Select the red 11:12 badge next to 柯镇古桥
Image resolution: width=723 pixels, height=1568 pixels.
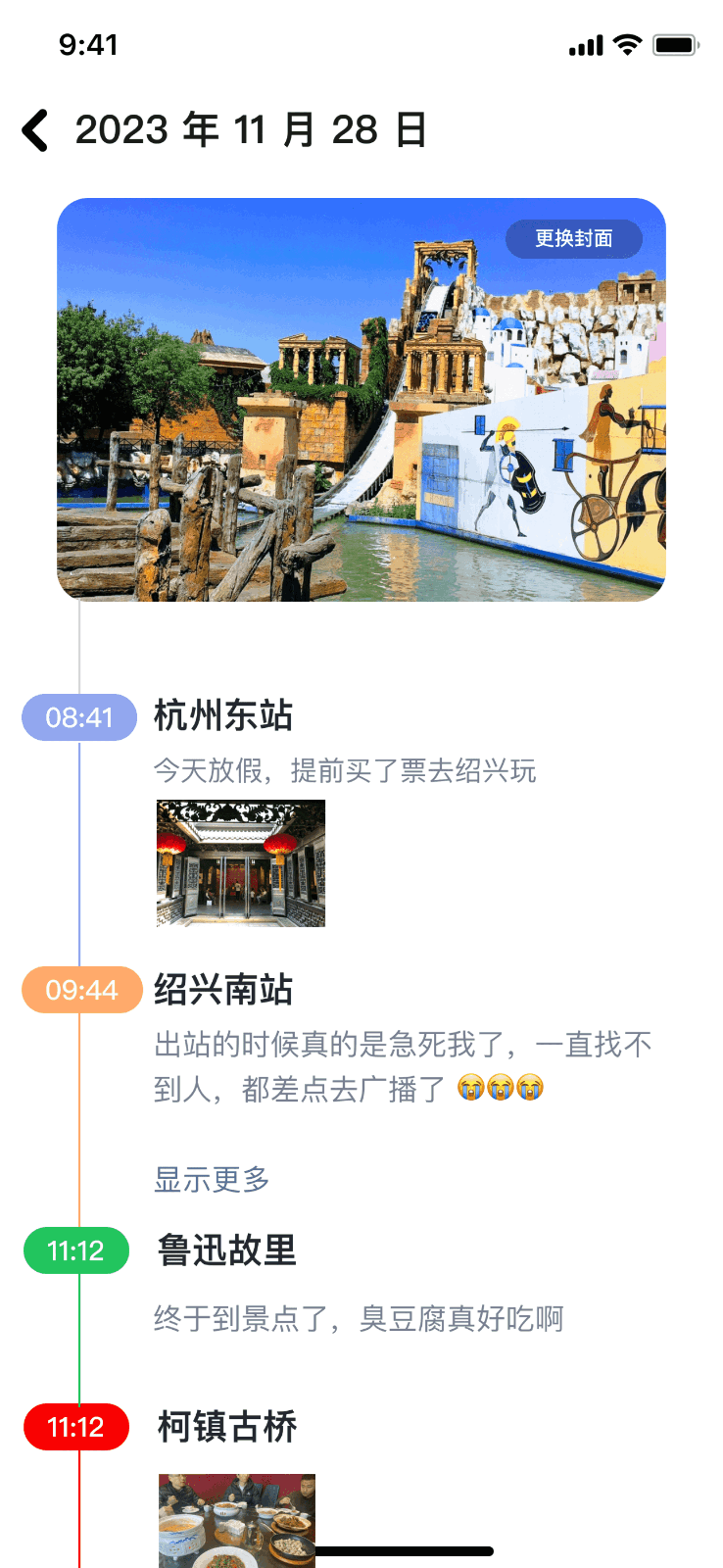click(x=76, y=1427)
